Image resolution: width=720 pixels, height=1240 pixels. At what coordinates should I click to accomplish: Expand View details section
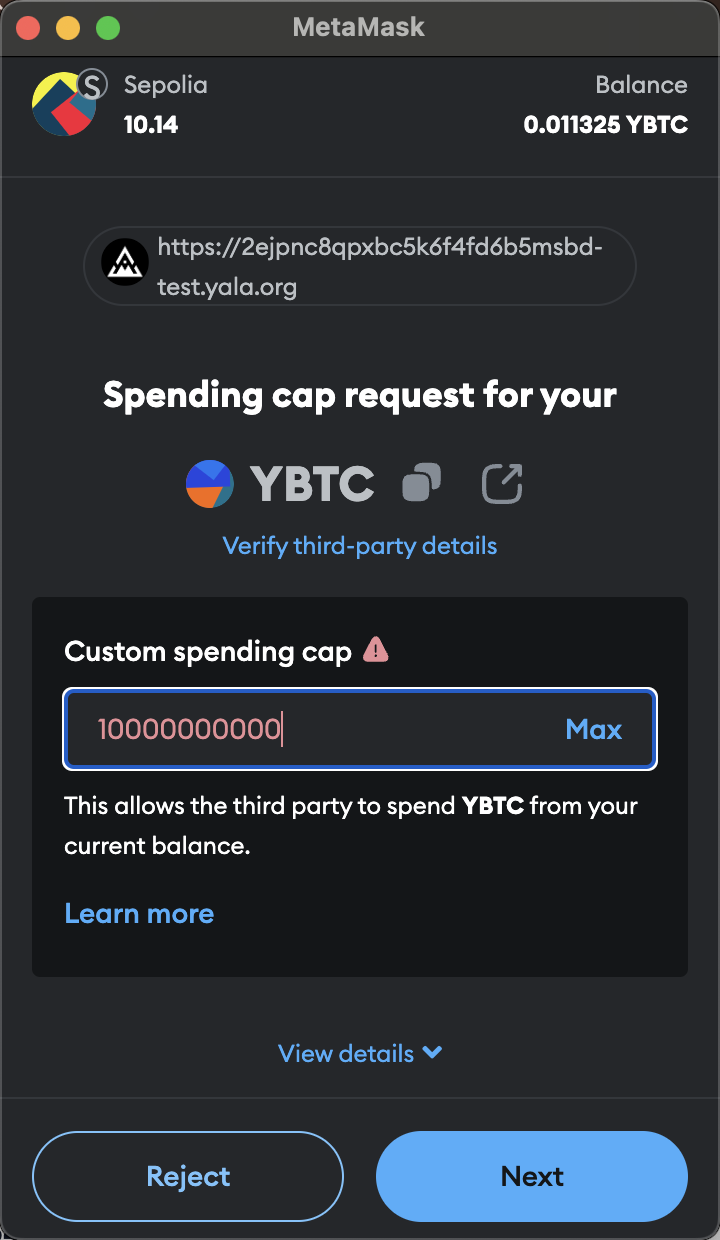click(360, 1053)
